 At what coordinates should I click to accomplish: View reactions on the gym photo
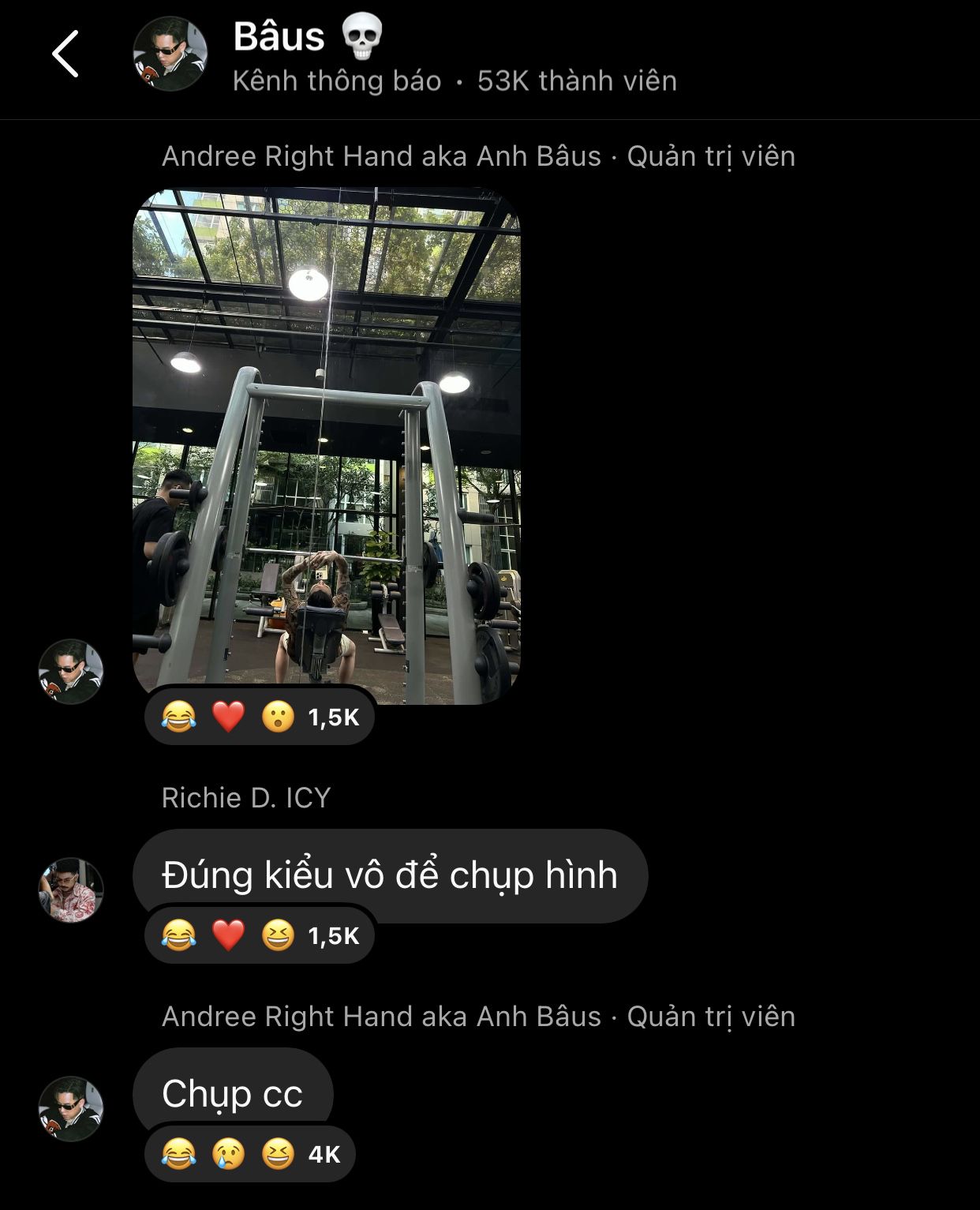coord(260,717)
